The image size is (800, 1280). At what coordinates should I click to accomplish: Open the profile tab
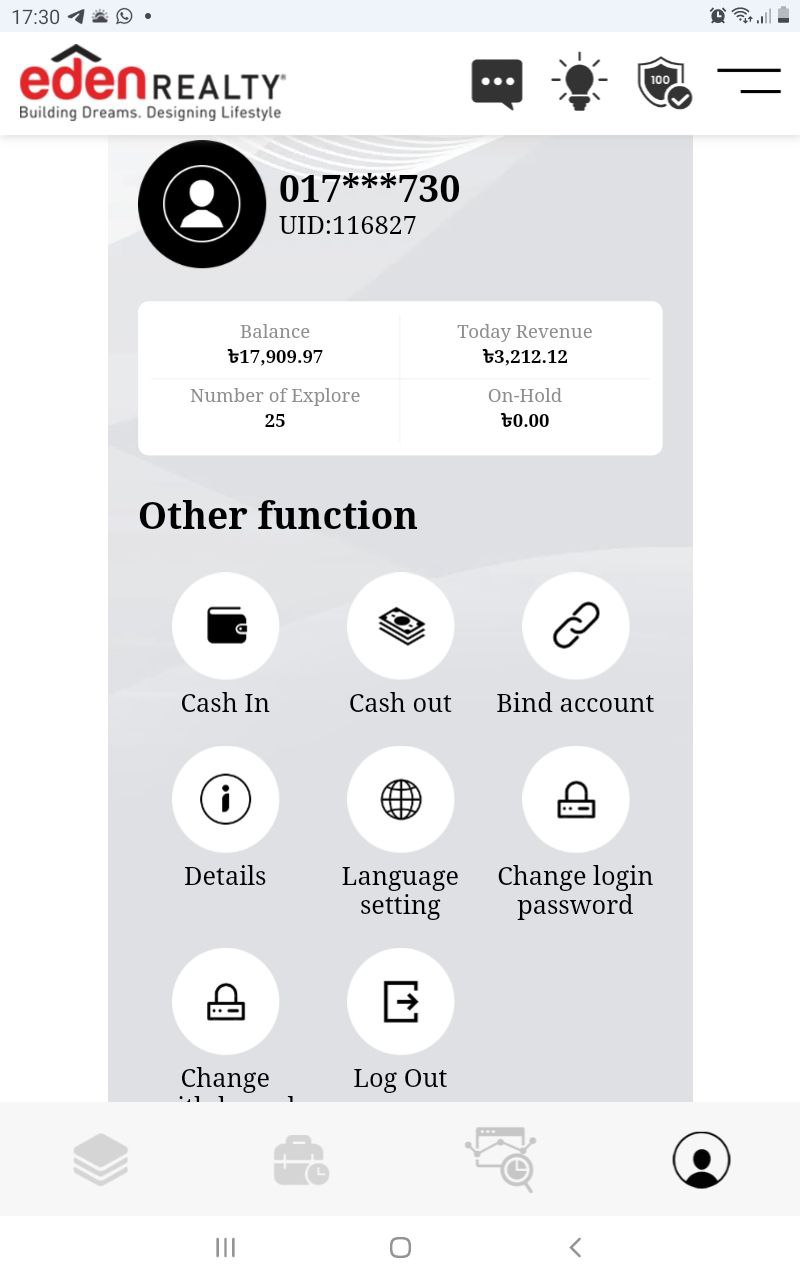[x=701, y=1160]
